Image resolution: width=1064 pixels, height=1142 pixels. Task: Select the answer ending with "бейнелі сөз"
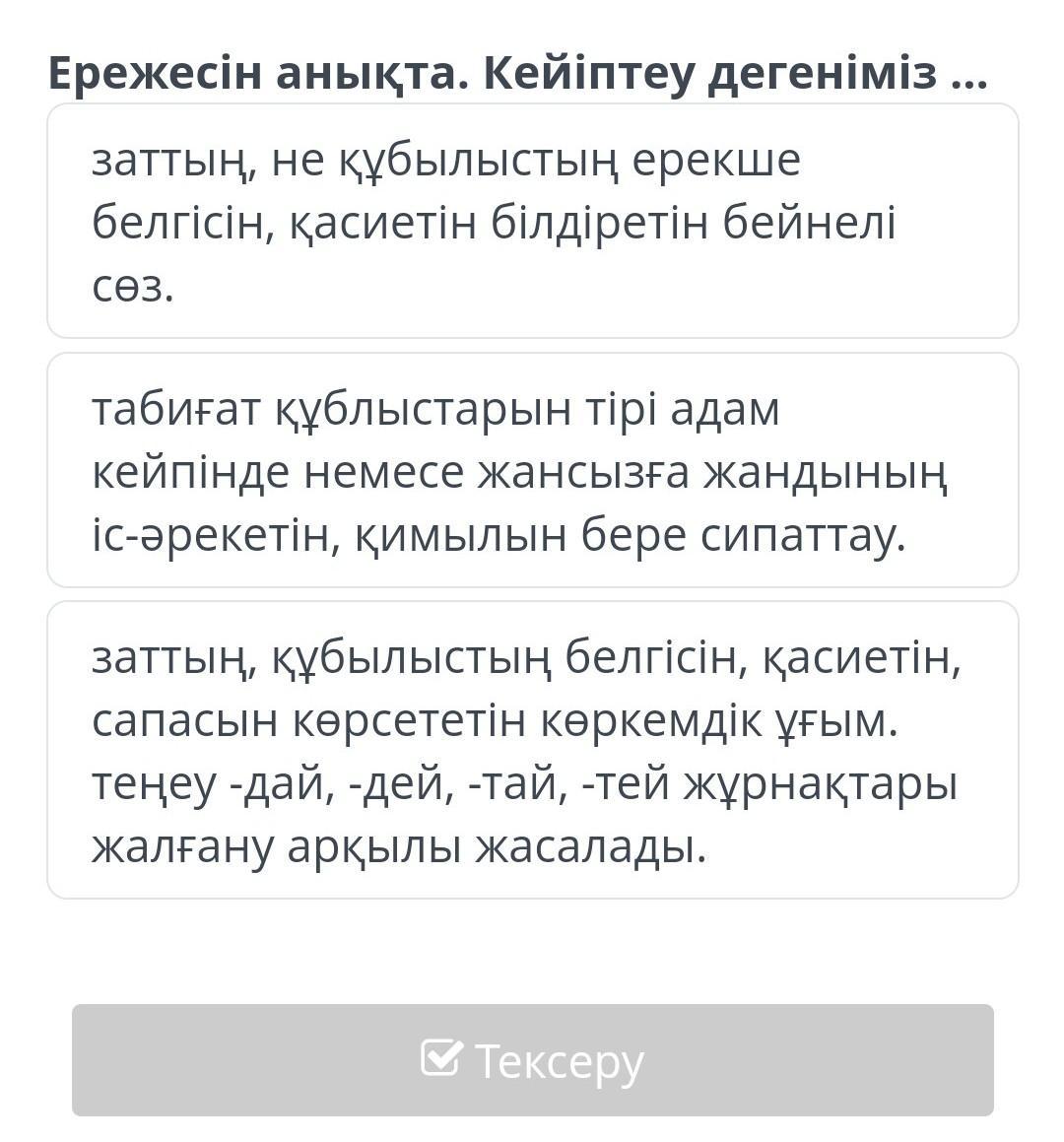tap(532, 222)
